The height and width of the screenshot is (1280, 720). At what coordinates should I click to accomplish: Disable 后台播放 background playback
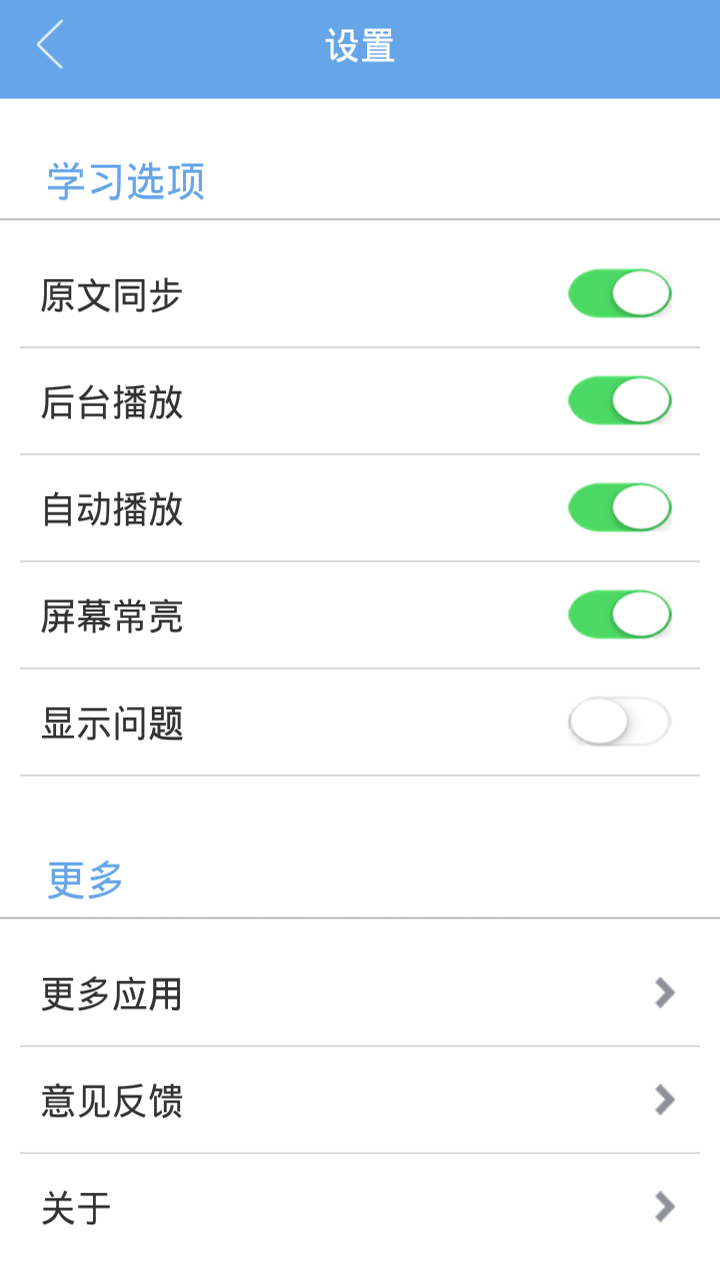pyautogui.click(x=619, y=401)
